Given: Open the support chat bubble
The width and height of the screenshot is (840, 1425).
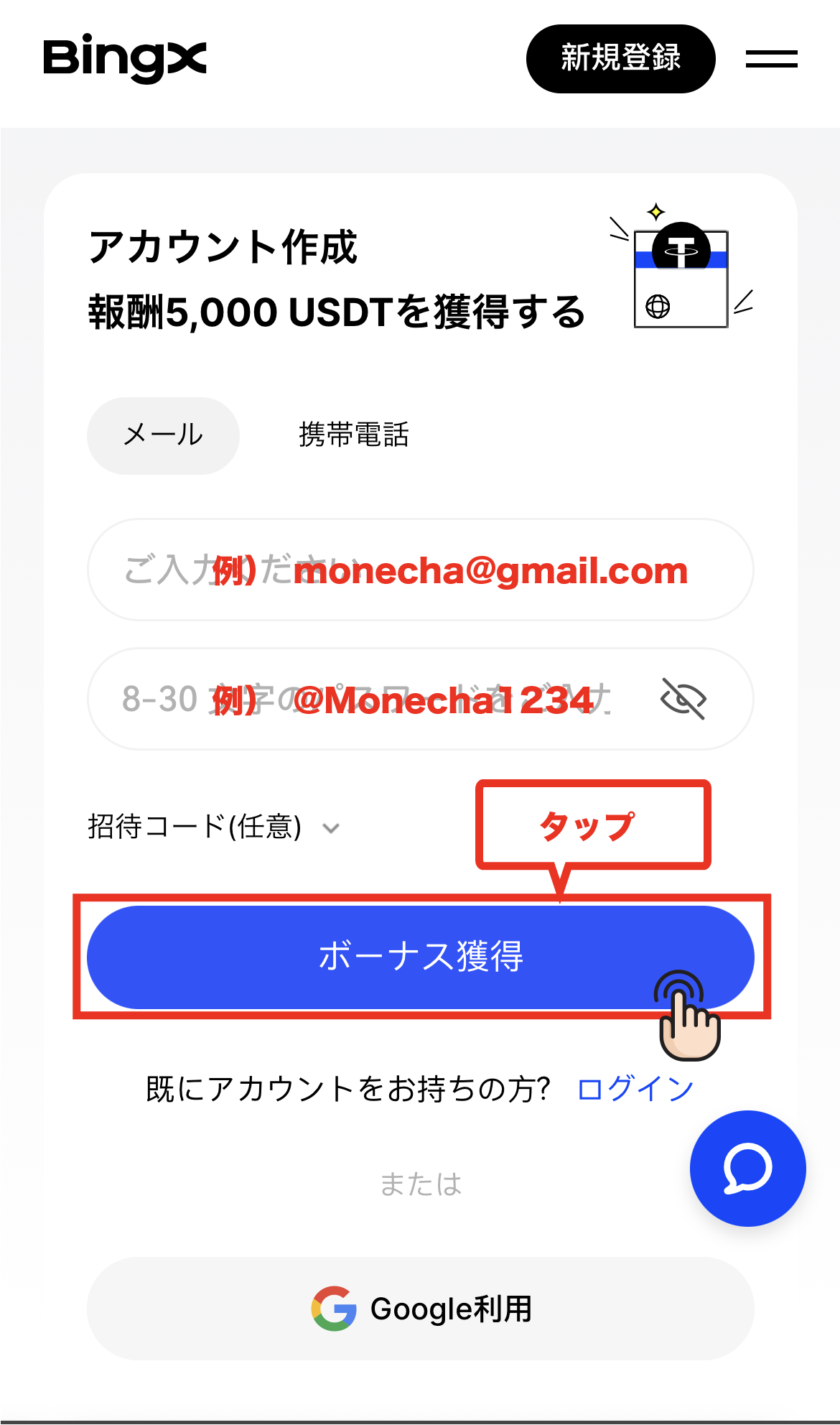Looking at the screenshot, I should [747, 1169].
